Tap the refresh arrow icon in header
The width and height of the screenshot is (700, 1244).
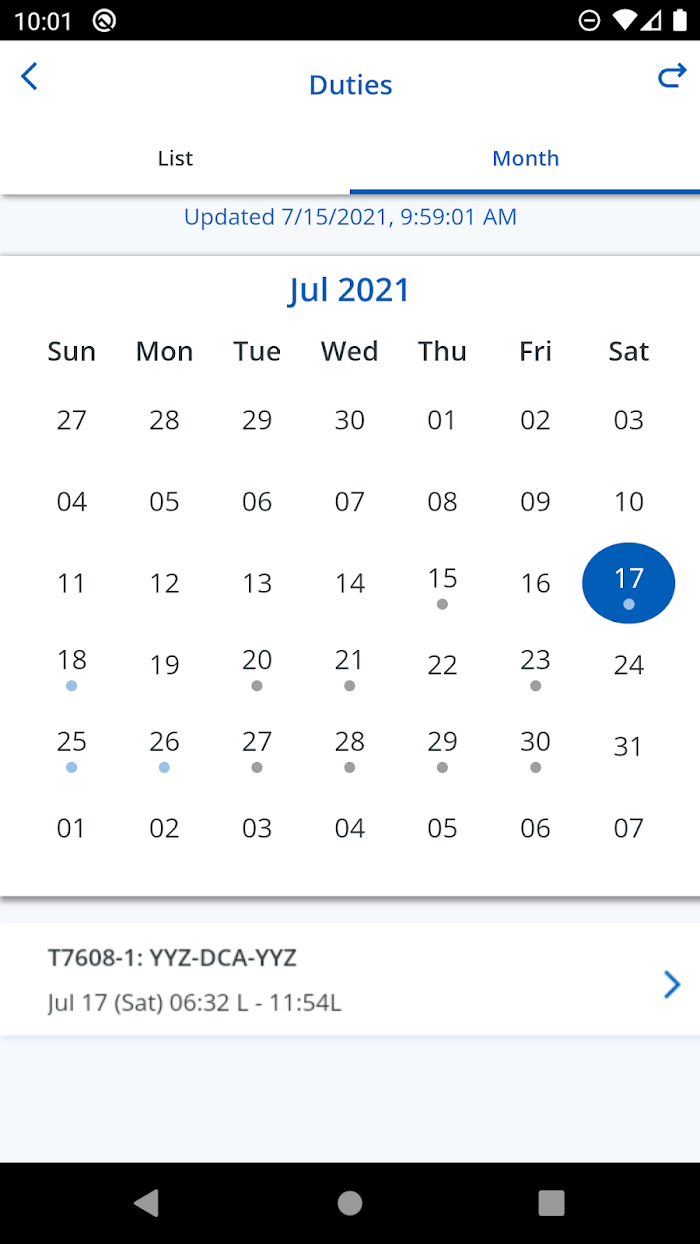click(672, 76)
